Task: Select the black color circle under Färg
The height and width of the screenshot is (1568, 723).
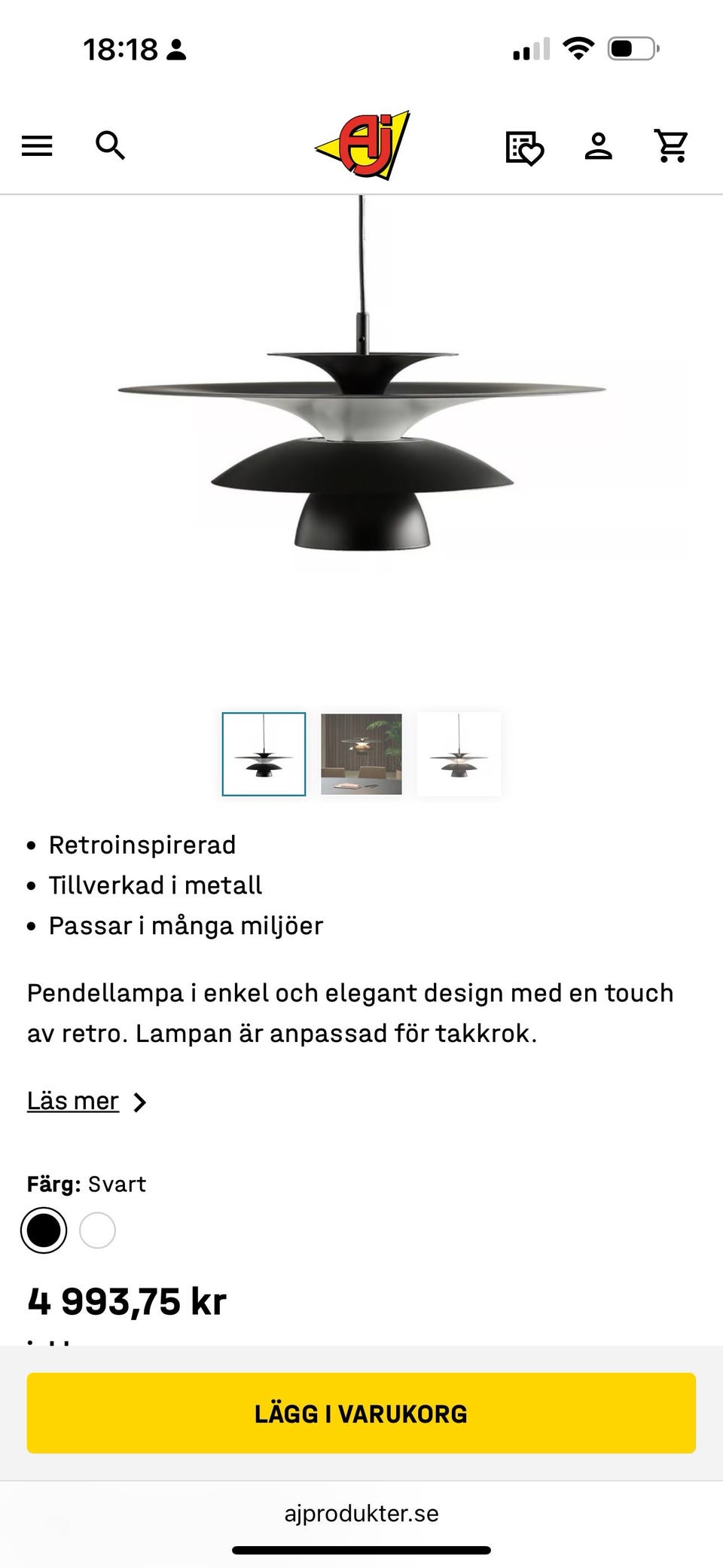Action: (x=44, y=1229)
